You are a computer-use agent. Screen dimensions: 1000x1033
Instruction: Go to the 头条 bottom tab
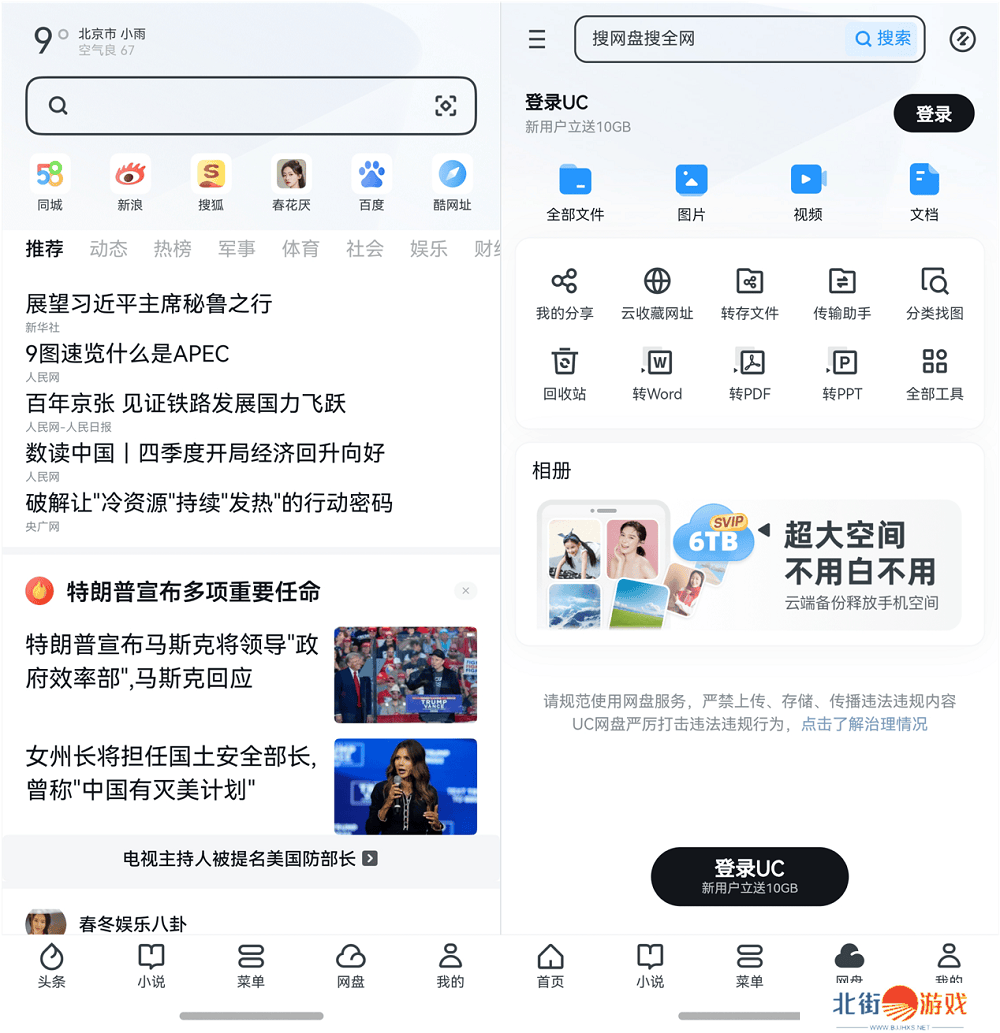pyautogui.click(x=52, y=965)
